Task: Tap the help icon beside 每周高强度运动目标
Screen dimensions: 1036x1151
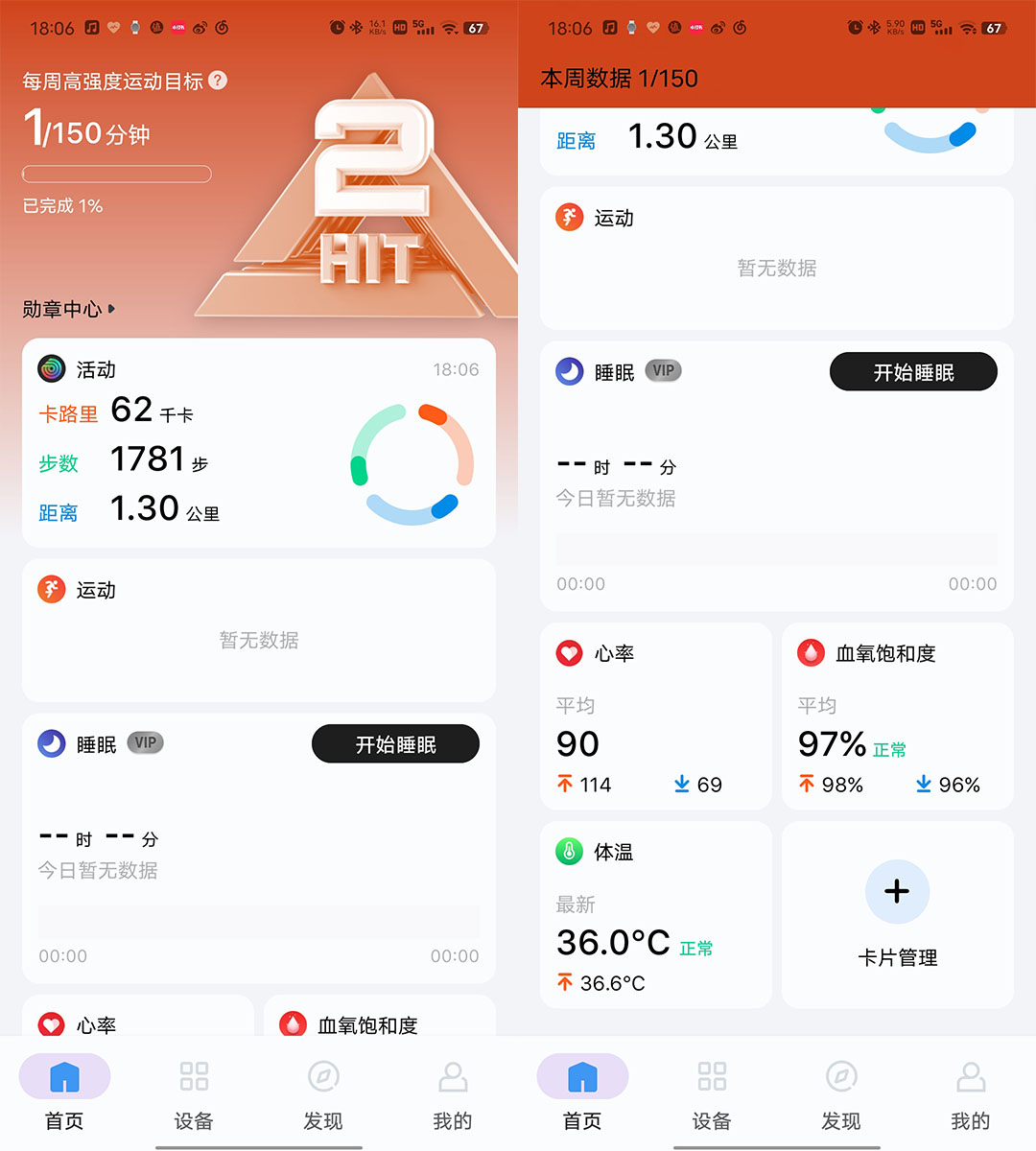Action: coord(218,81)
